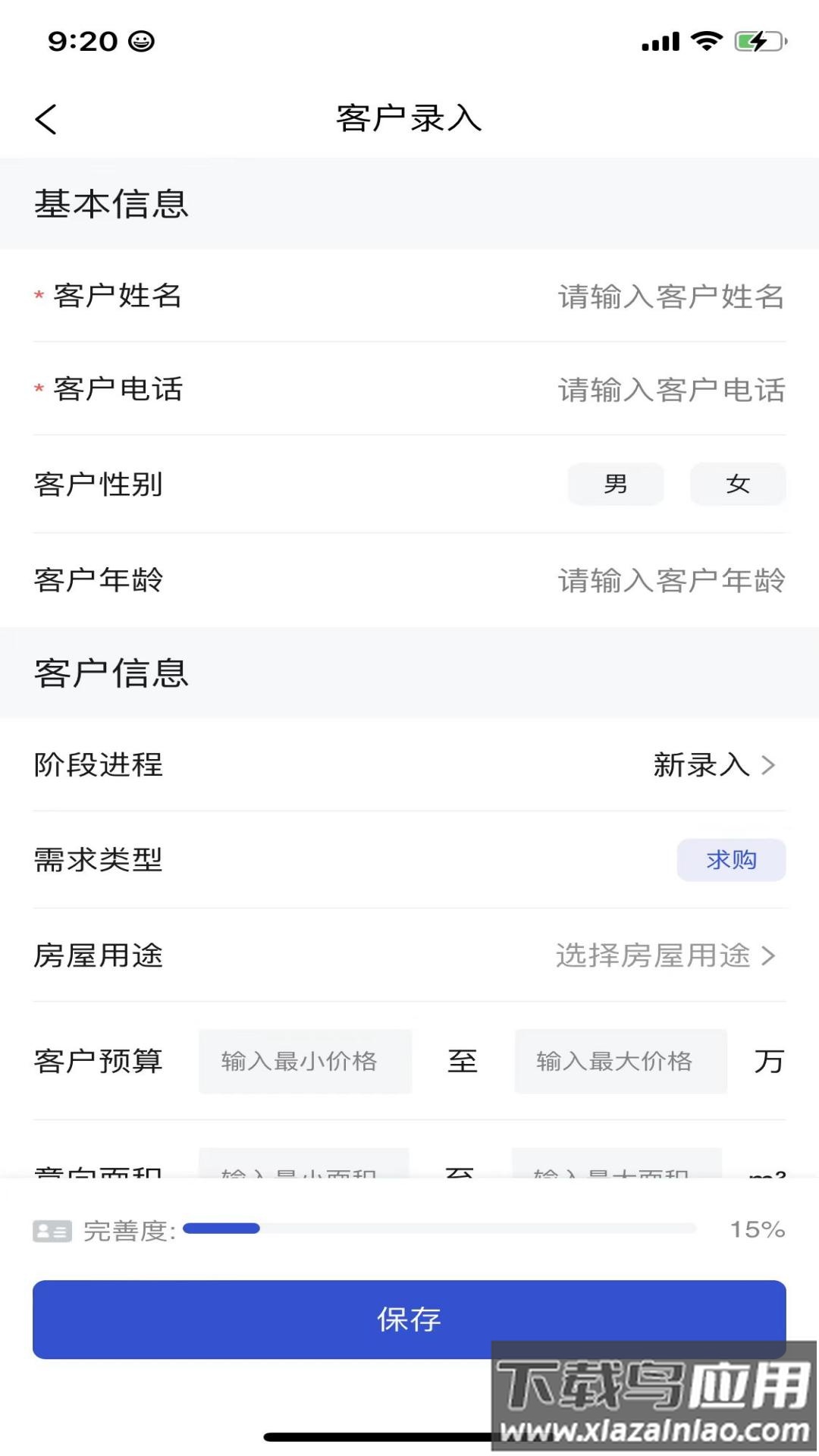Tap the smiley icon in the status bar
Image resolution: width=819 pixels, height=1456 pixels.
tap(141, 42)
